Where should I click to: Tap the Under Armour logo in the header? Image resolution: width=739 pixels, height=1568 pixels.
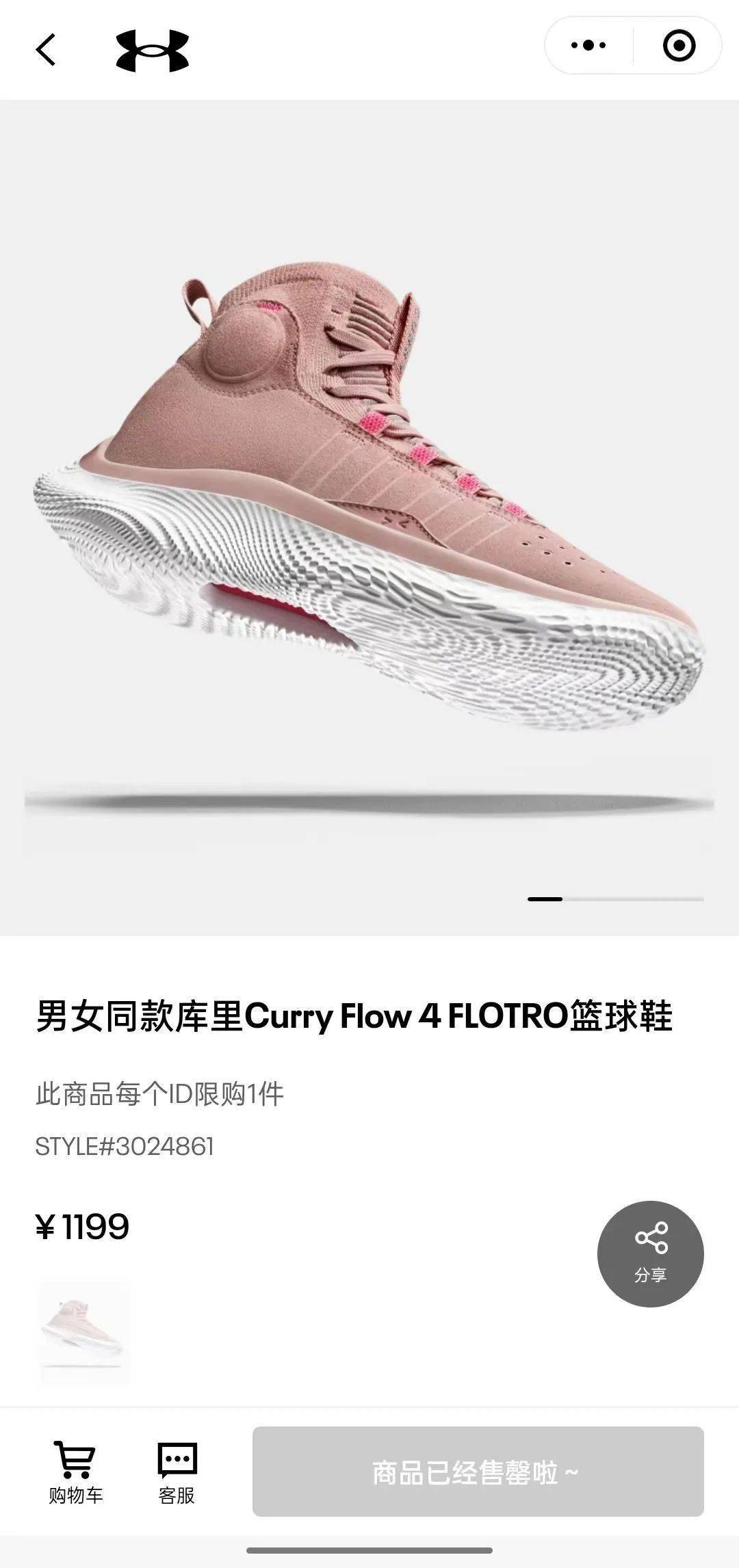[x=152, y=50]
